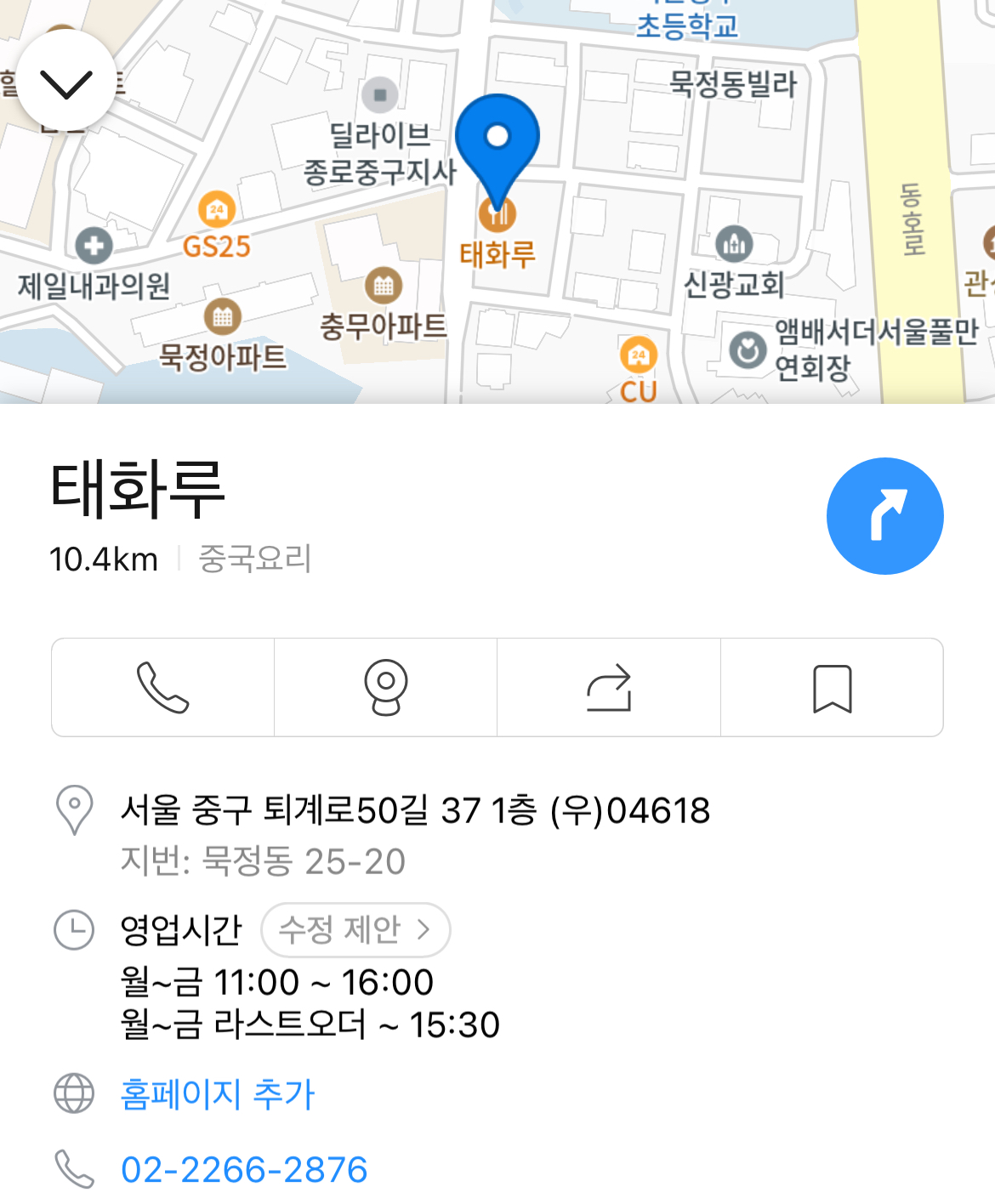Bookmark 태화루 to favorites
The height and width of the screenshot is (1204, 995).
pyautogui.click(x=832, y=687)
